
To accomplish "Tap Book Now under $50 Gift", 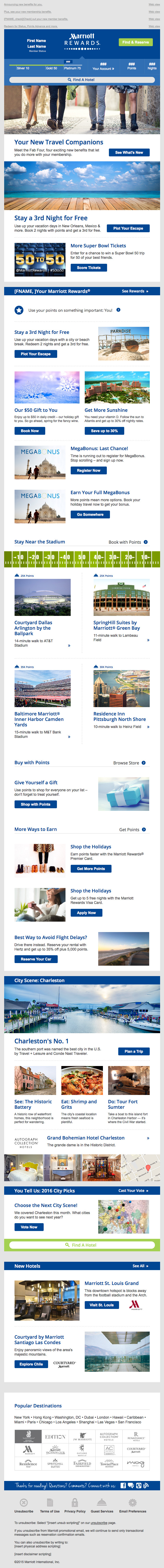I will [30, 430].
